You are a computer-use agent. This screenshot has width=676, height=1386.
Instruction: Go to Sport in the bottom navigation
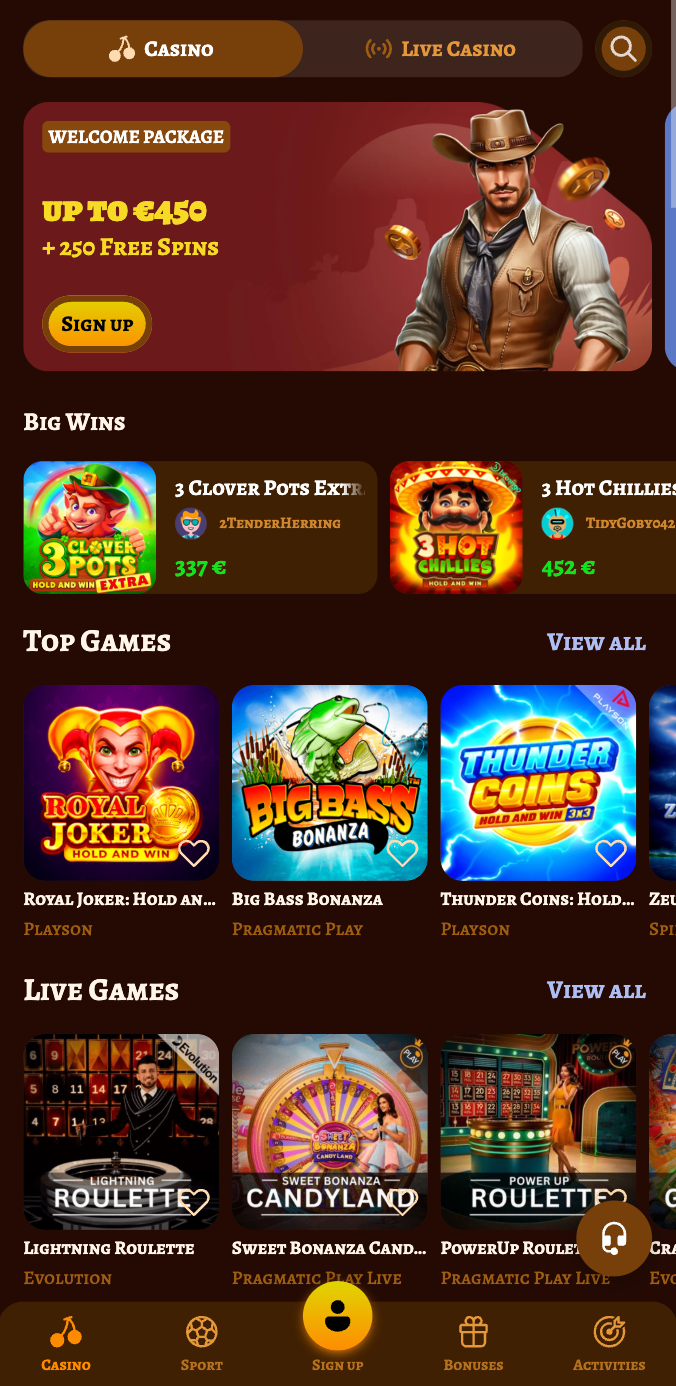(x=201, y=1343)
